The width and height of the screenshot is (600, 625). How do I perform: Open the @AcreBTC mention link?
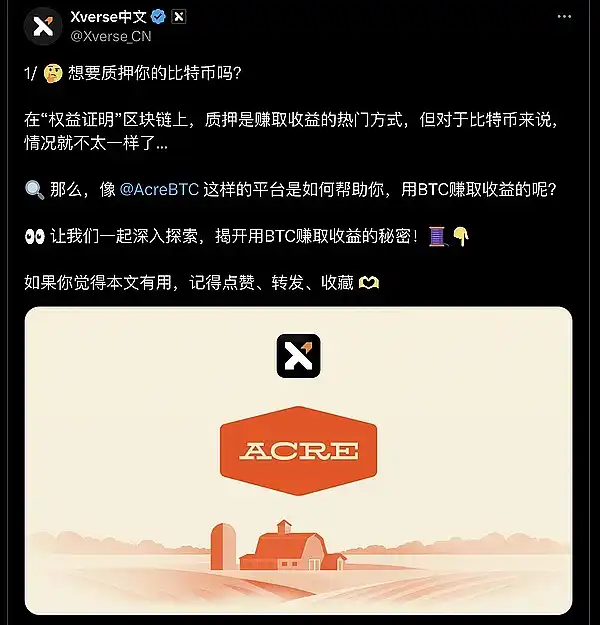pos(159,187)
